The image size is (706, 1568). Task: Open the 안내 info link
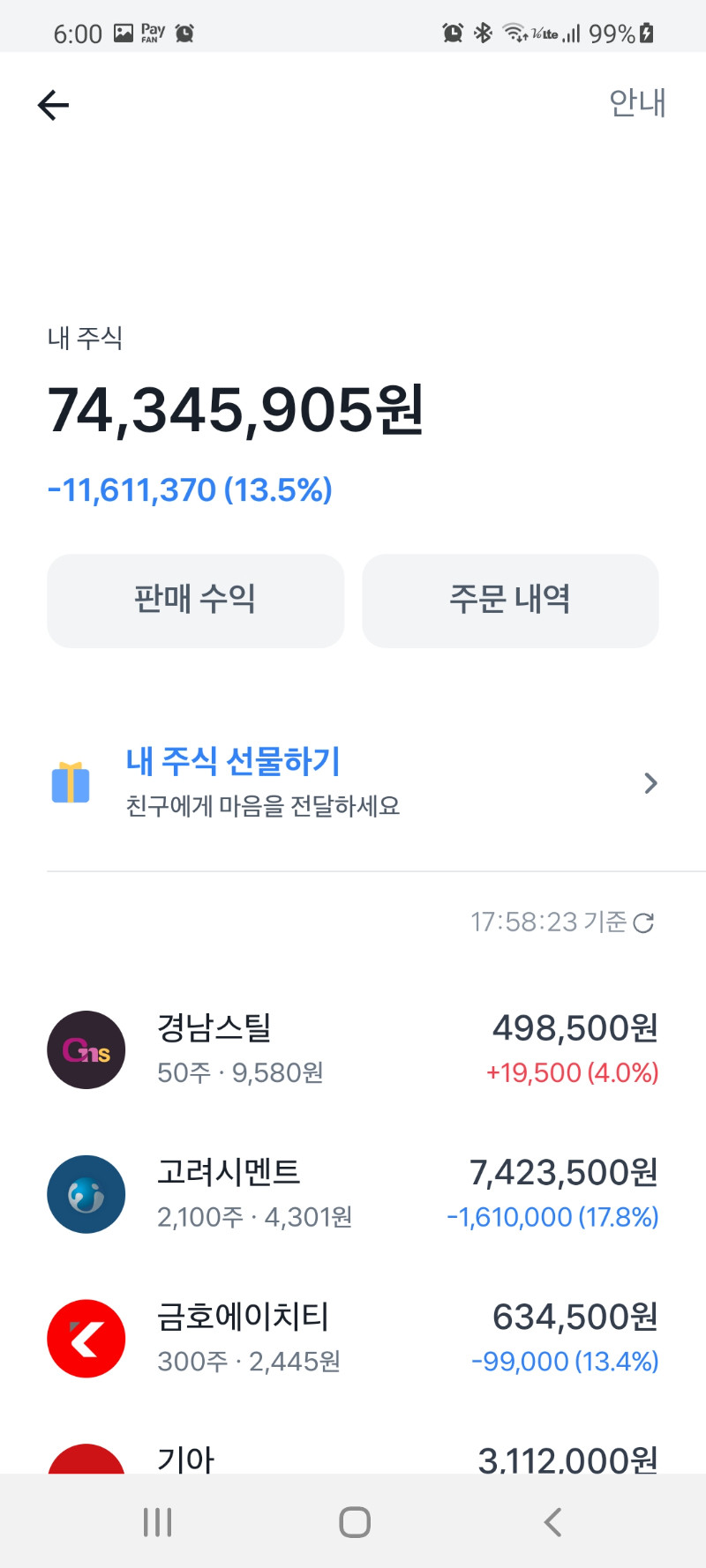[637, 103]
